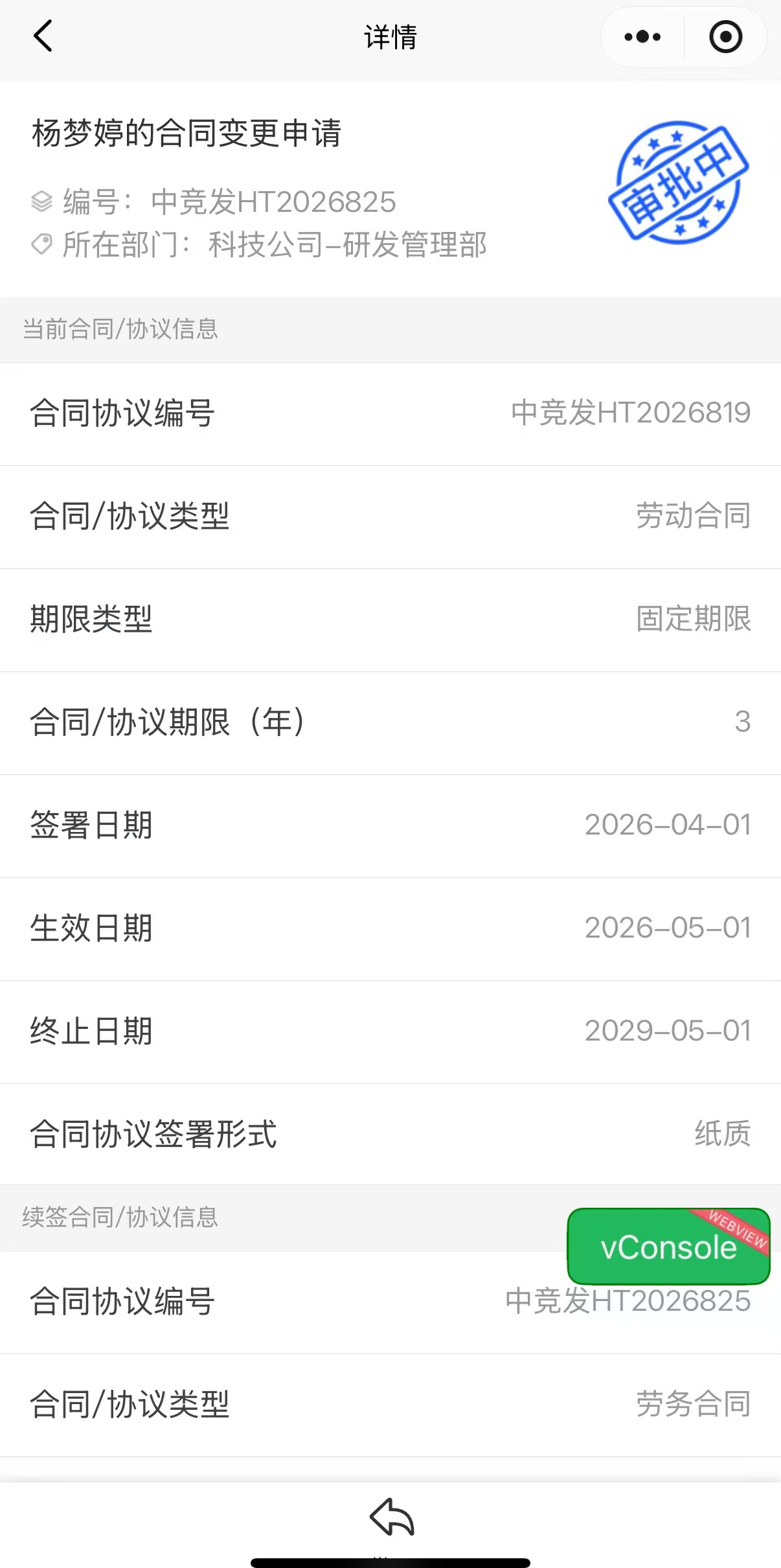
Task: Close the mini program with the circle button
Action: (725, 37)
